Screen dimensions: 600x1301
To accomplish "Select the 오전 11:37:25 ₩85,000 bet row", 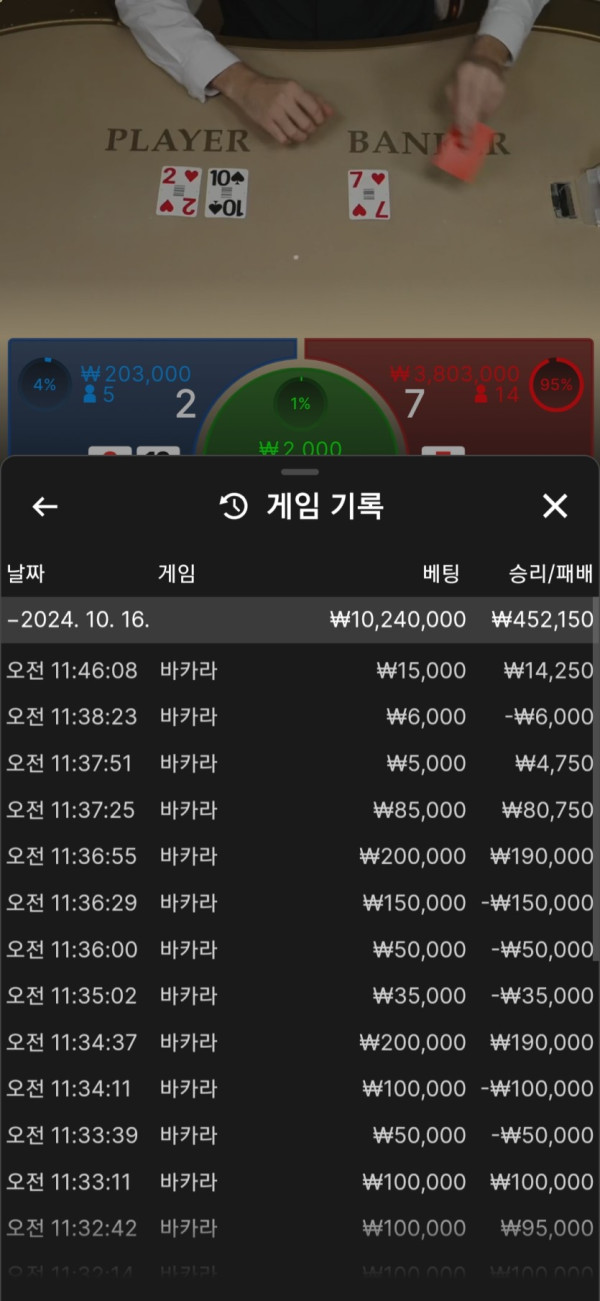I will coord(300,810).
